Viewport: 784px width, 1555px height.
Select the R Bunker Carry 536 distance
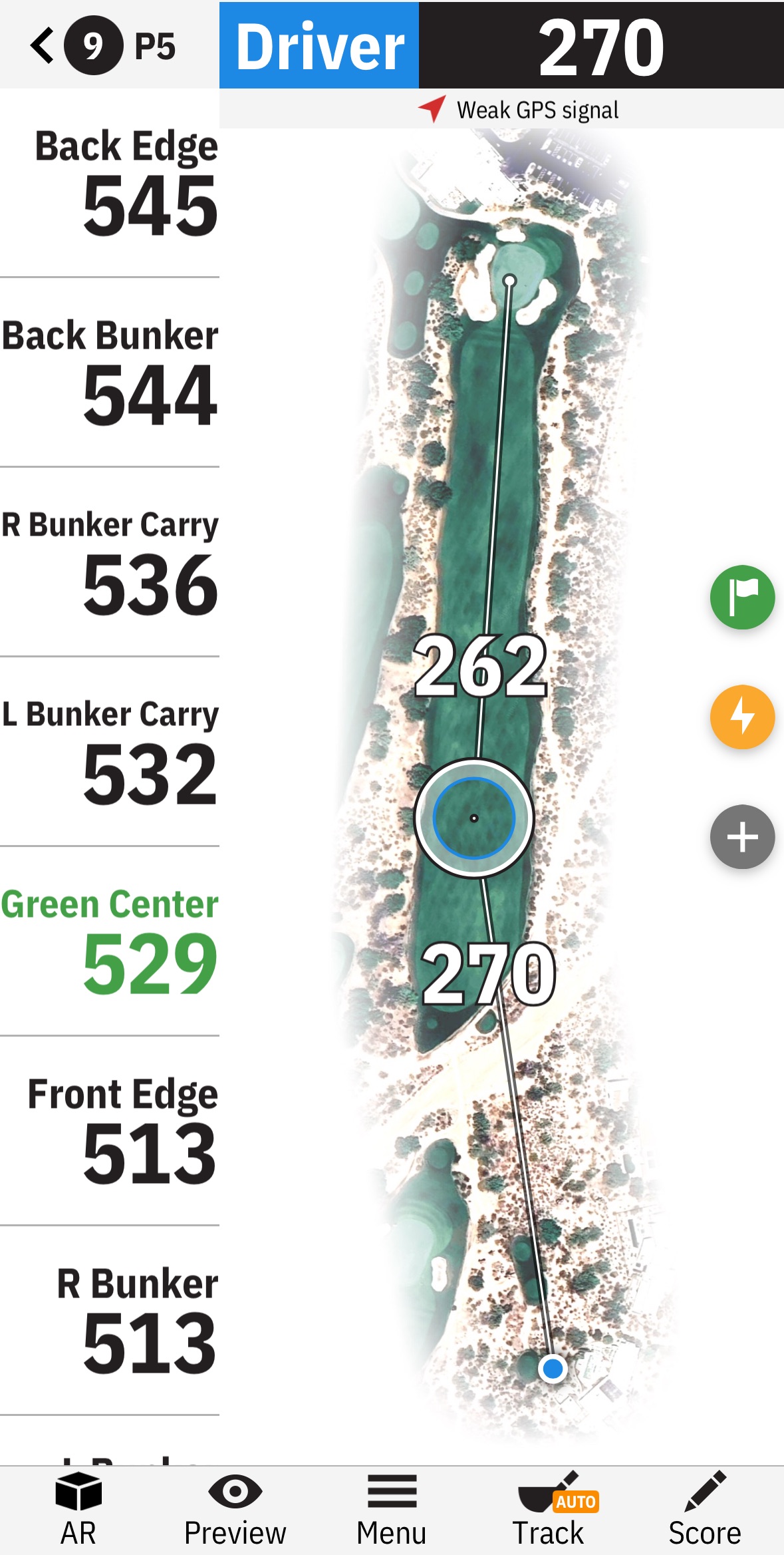tap(110, 562)
